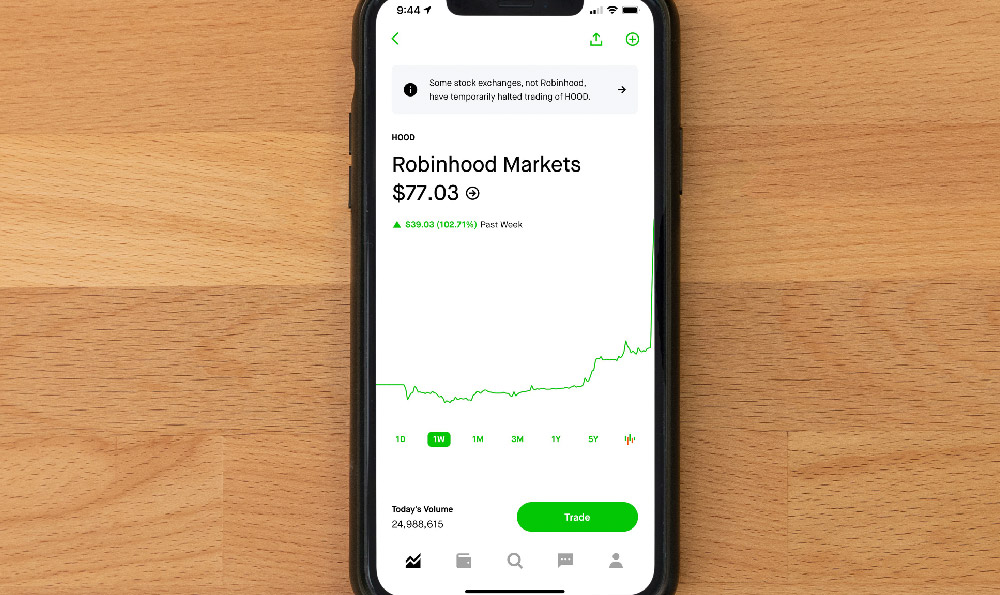Screen dimensions: 1000x595
Task: Go back using the green arrow
Action: coord(395,39)
